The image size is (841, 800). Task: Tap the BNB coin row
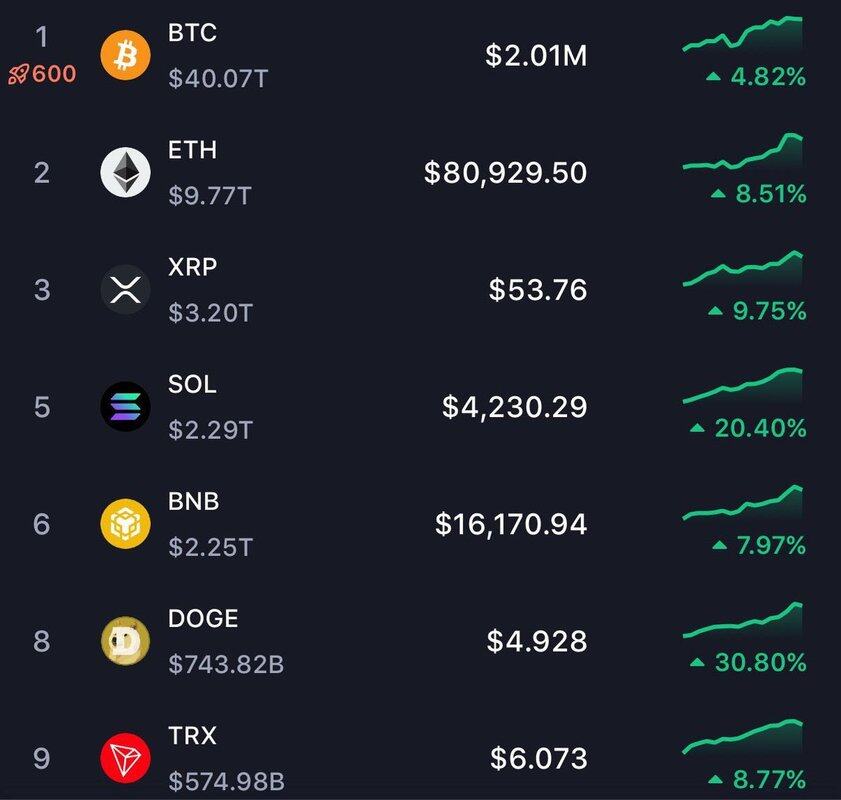coord(420,524)
